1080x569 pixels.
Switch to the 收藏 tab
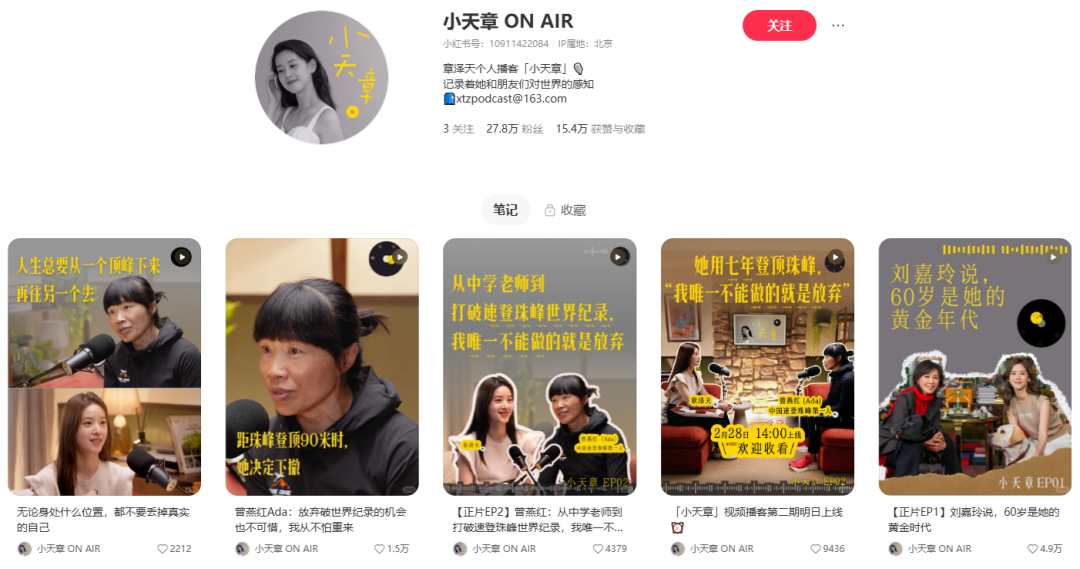coord(565,210)
